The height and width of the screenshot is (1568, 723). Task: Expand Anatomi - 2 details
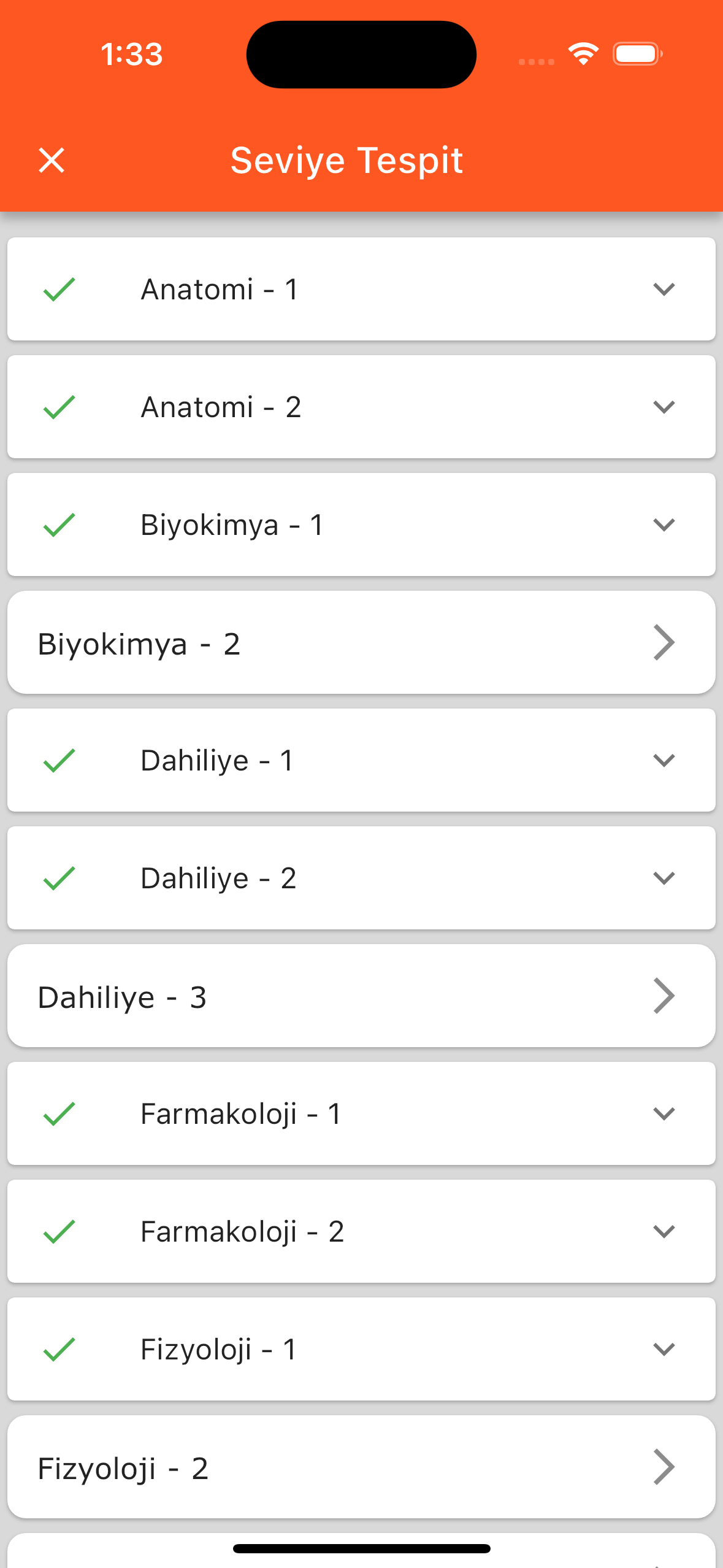coord(361,407)
